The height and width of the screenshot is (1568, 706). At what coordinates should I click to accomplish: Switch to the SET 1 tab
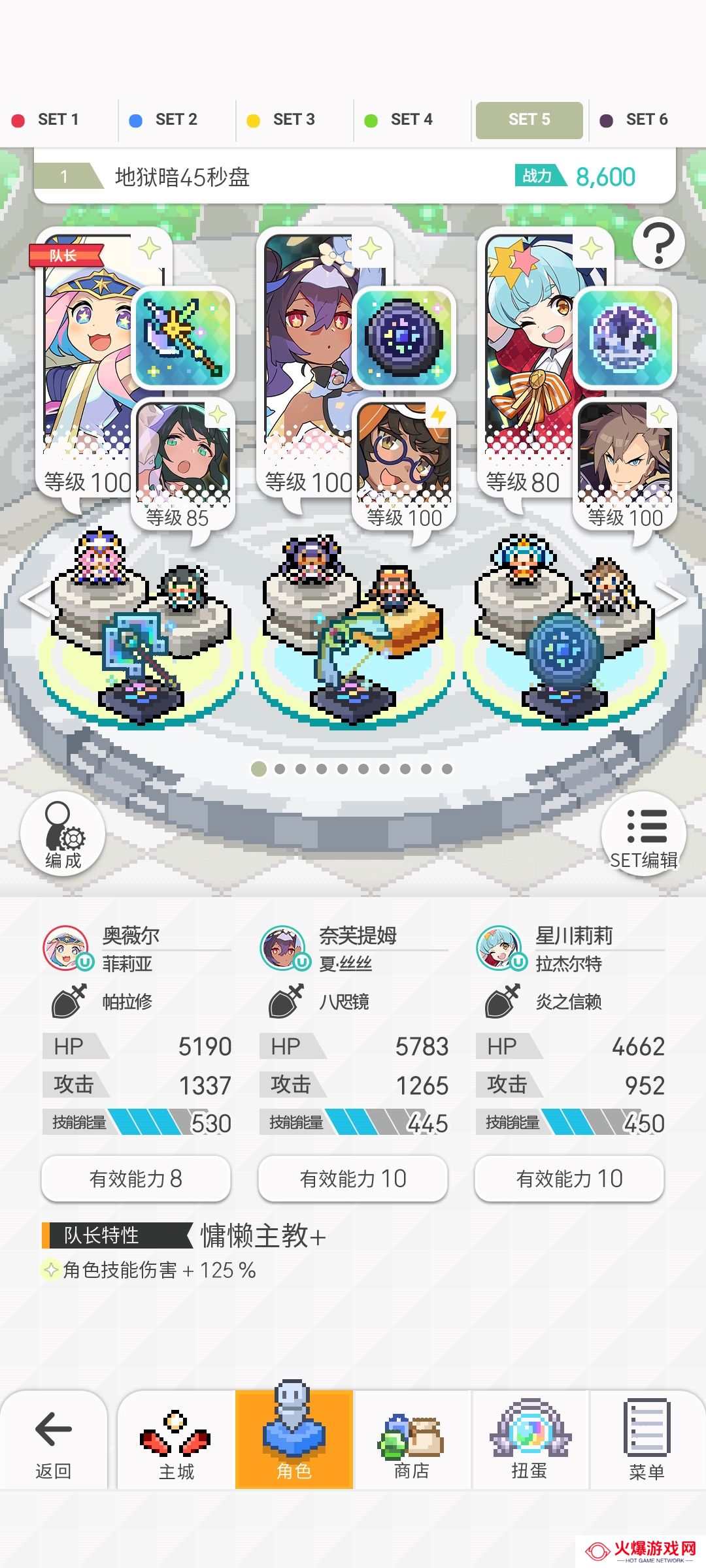(x=59, y=120)
